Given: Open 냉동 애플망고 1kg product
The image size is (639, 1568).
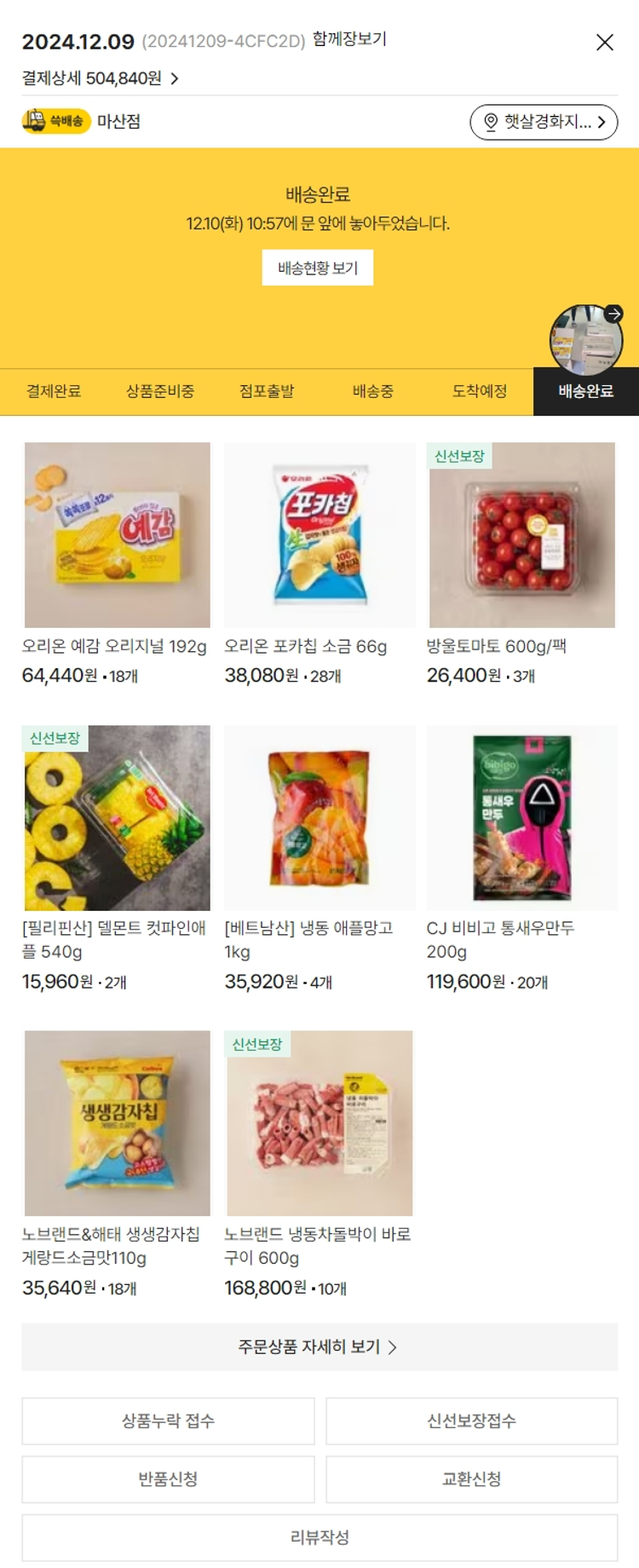Looking at the screenshot, I should tap(319, 818).
